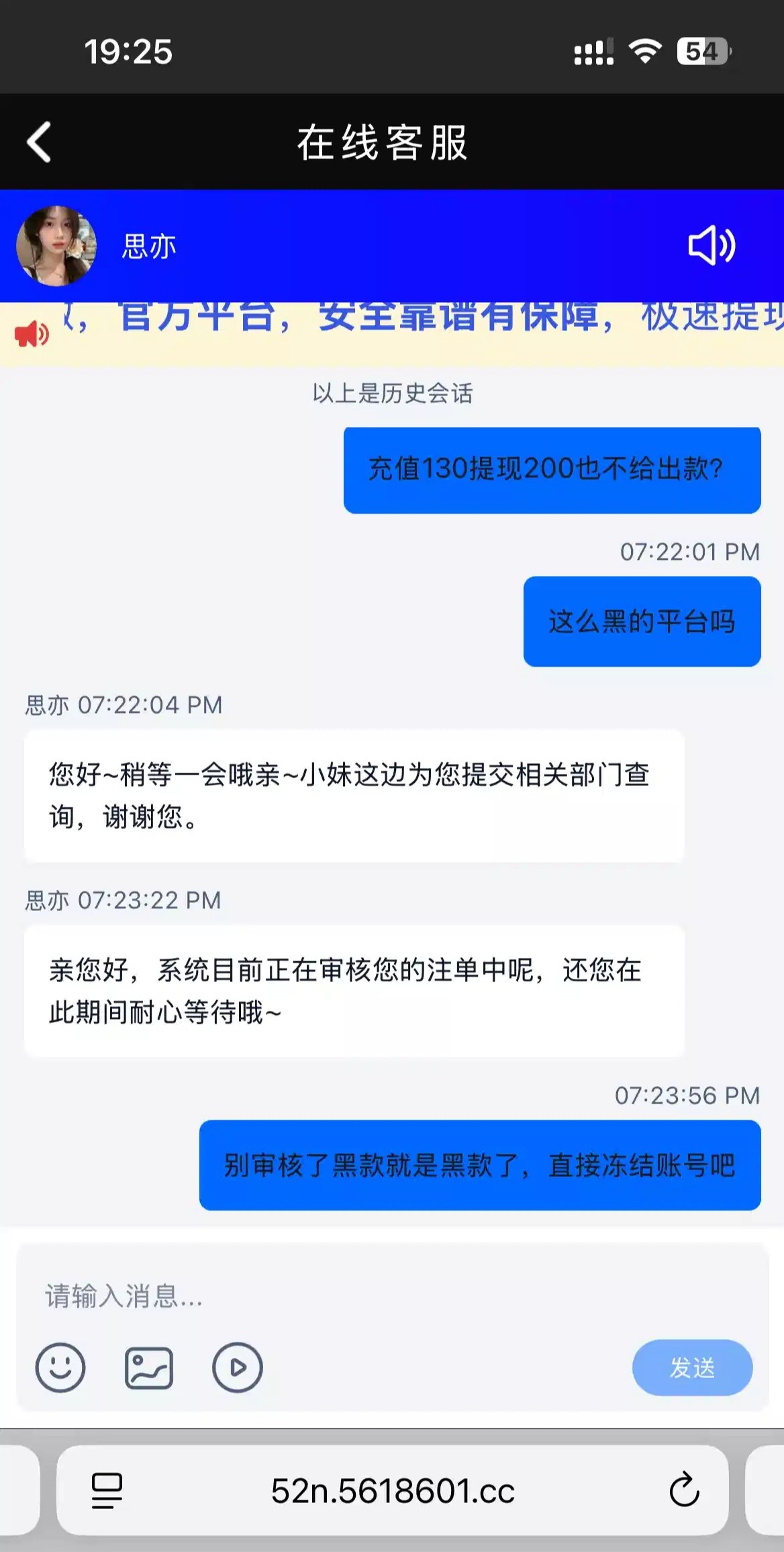This screenshot has width=784, height=1552.
Task: Attach an image to the chat
Action: pyautogui.click(x=149, y=1368)
